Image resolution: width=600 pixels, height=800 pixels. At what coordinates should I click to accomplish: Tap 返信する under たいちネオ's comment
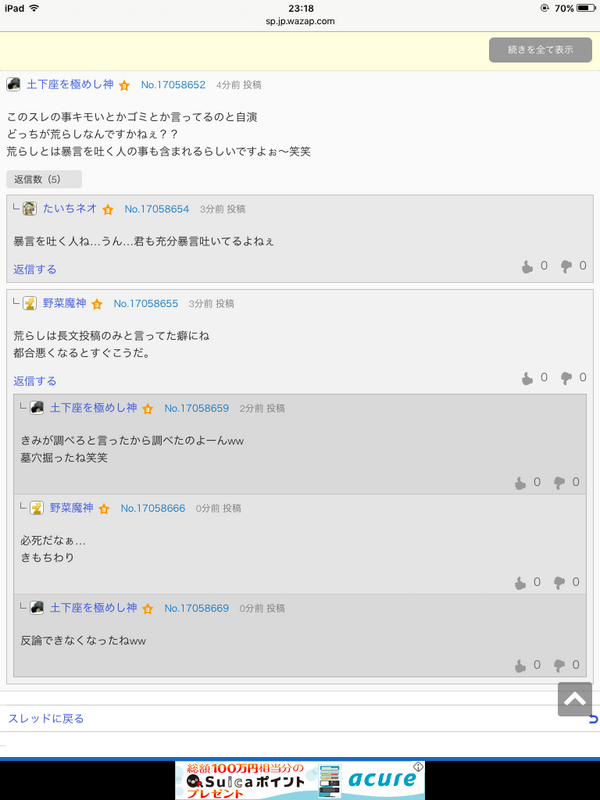point(35,269)
